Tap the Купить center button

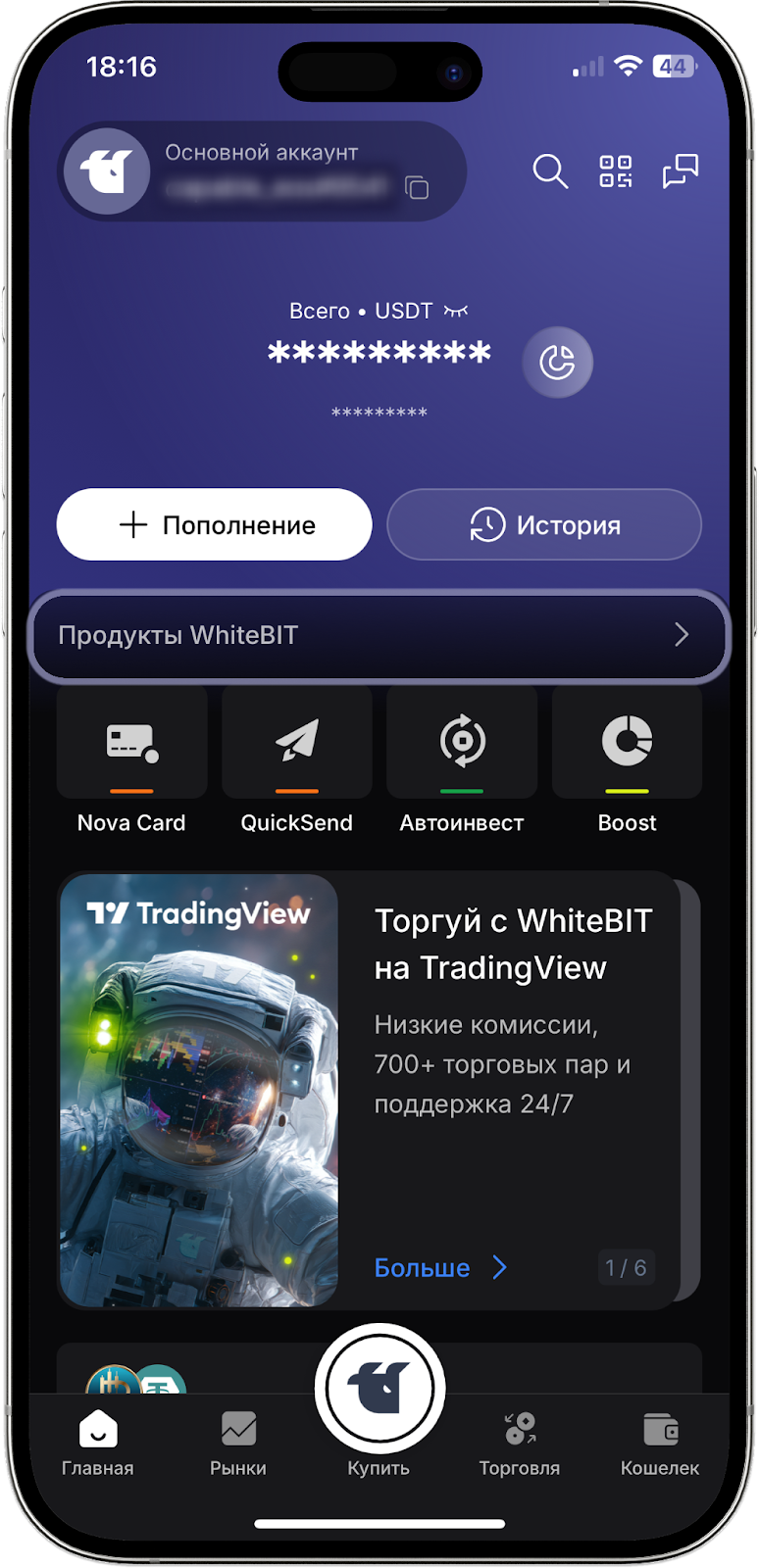(379, 1390)
